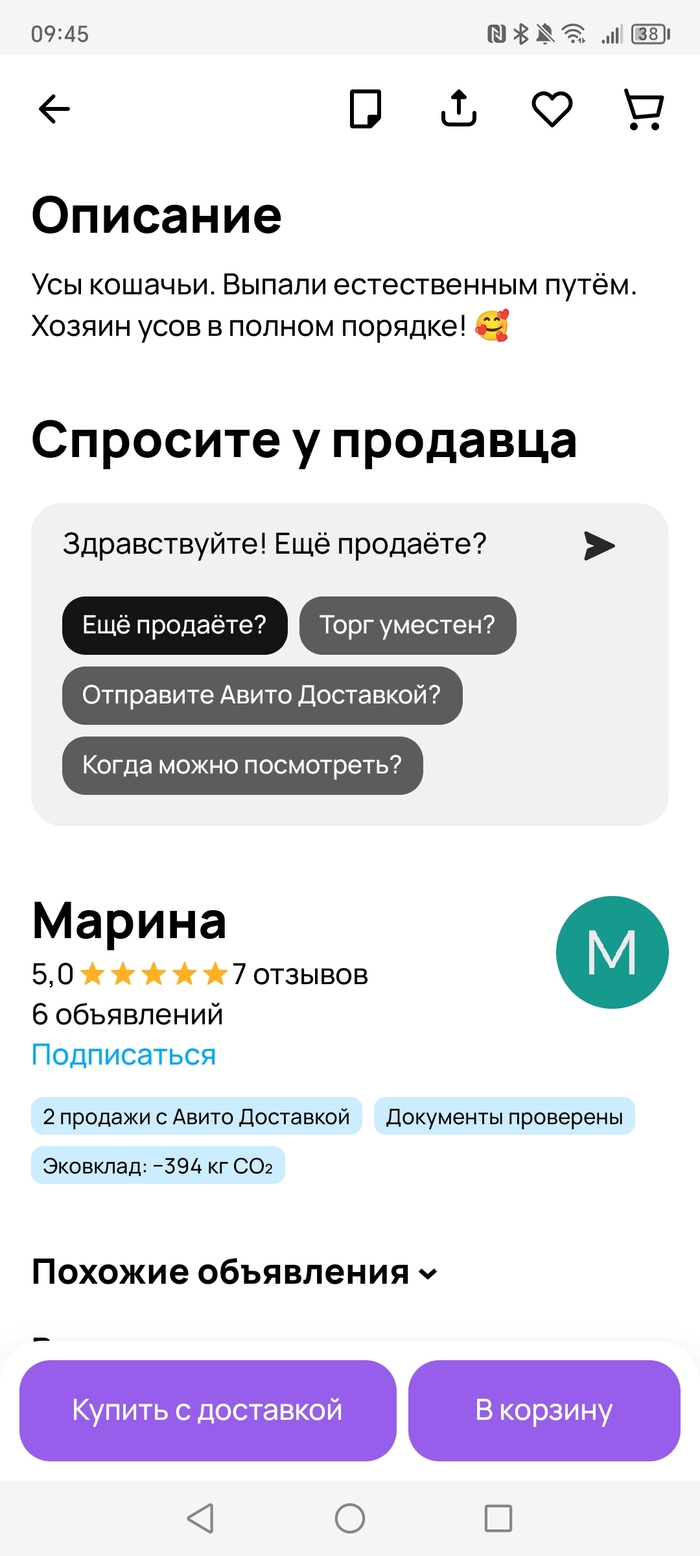Tap 'Купить с доставкой' button
Viewport: 700px width, 1556px height.
tap(207, 1411)
